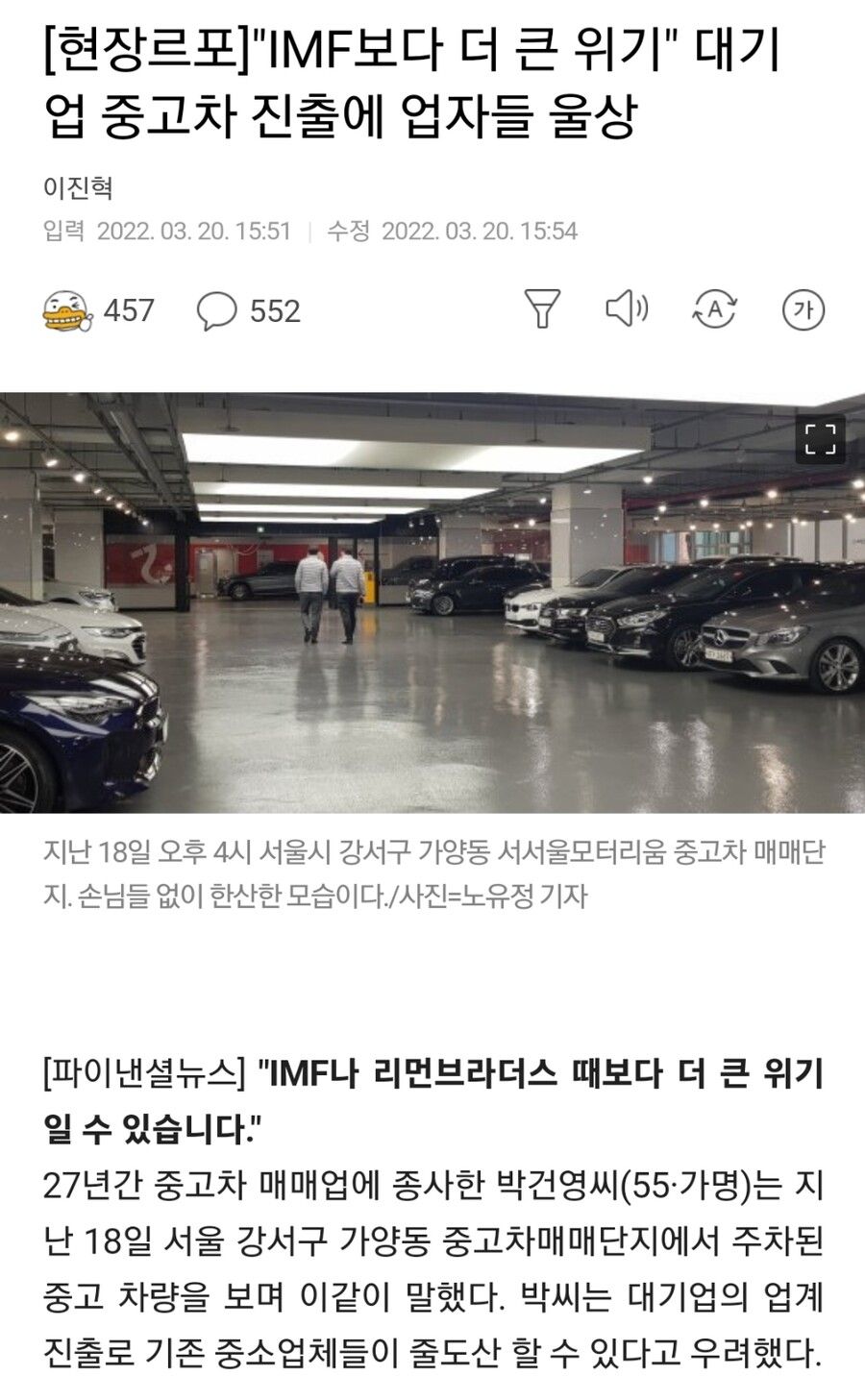Open text display options via the funnel icon
This screenshot has width=865, height=1400.
tap(543, 309)
